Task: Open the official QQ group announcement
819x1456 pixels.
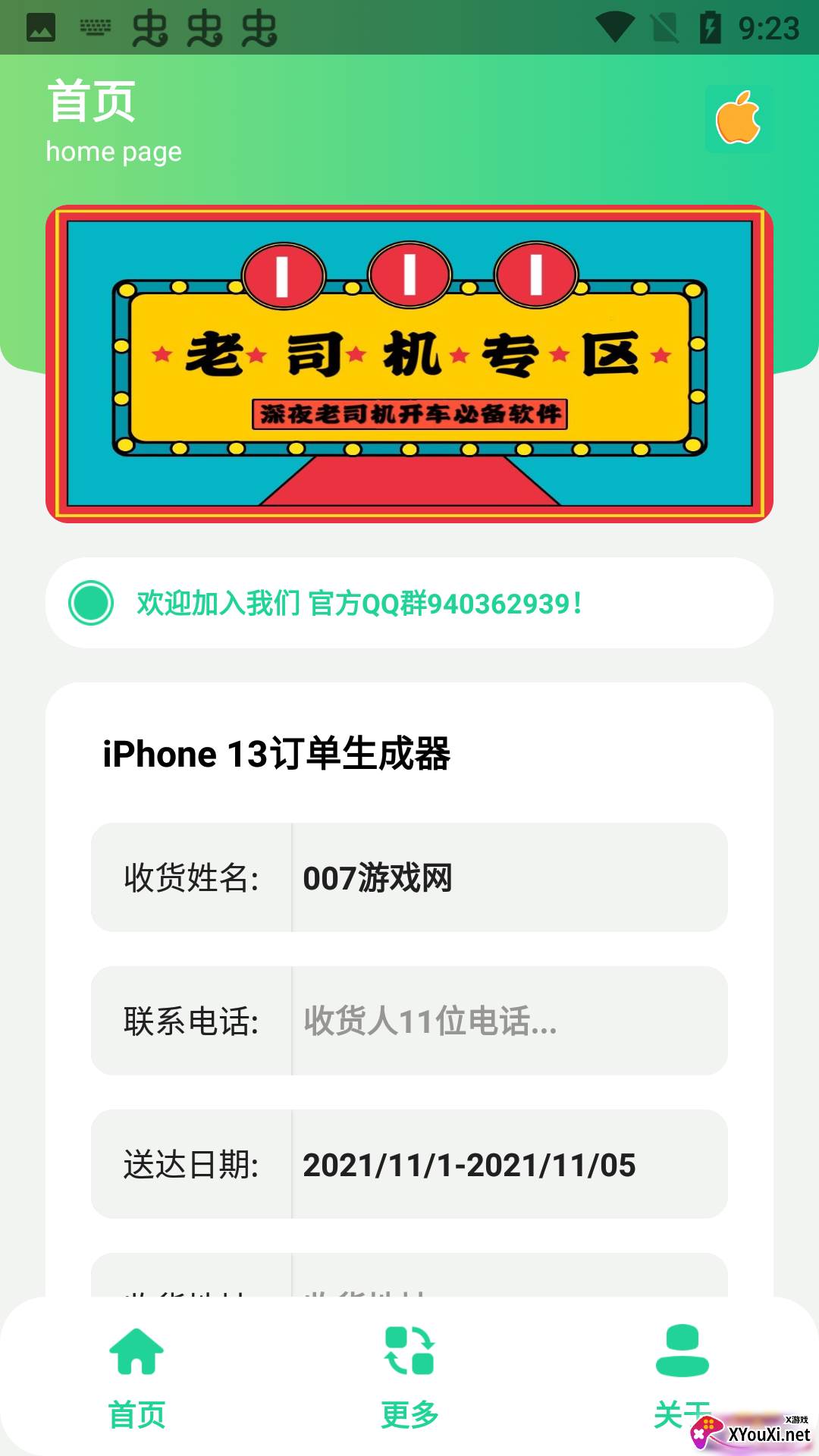Action: click(409, 604)
